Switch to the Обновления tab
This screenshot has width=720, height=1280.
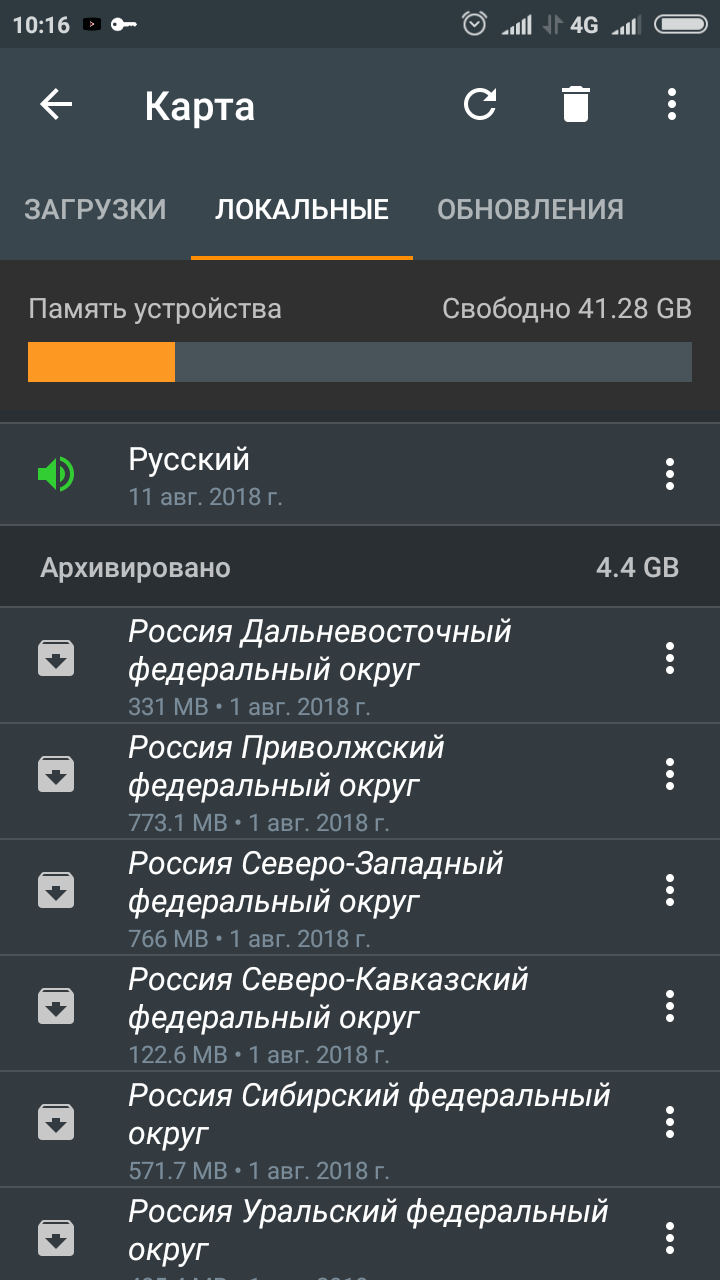[530, 209]
